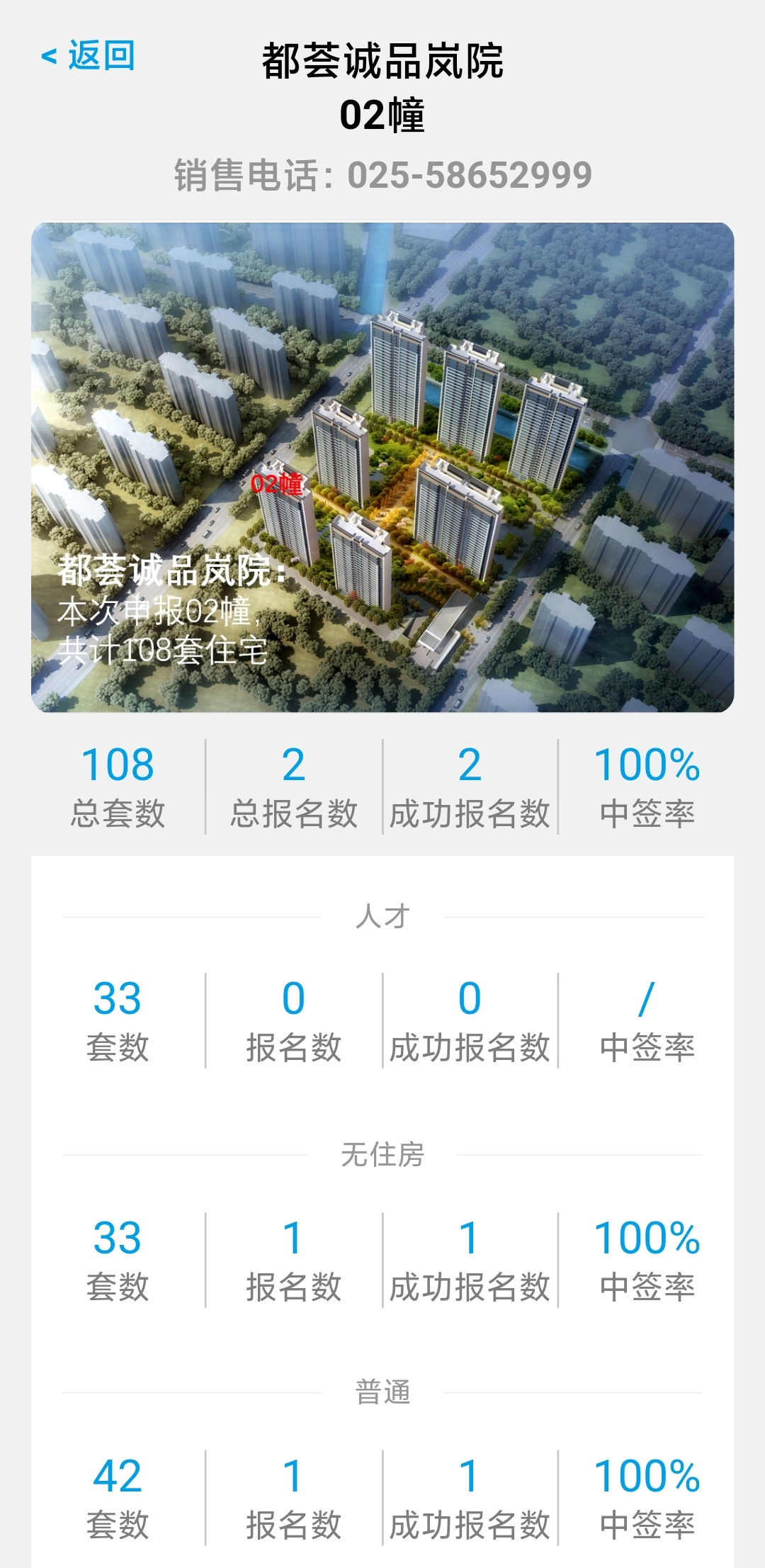Open the 都荟诚品岚院 building image
Image resolution: width=765 pixels, height=1568 pixels.
tap(382, 467)
